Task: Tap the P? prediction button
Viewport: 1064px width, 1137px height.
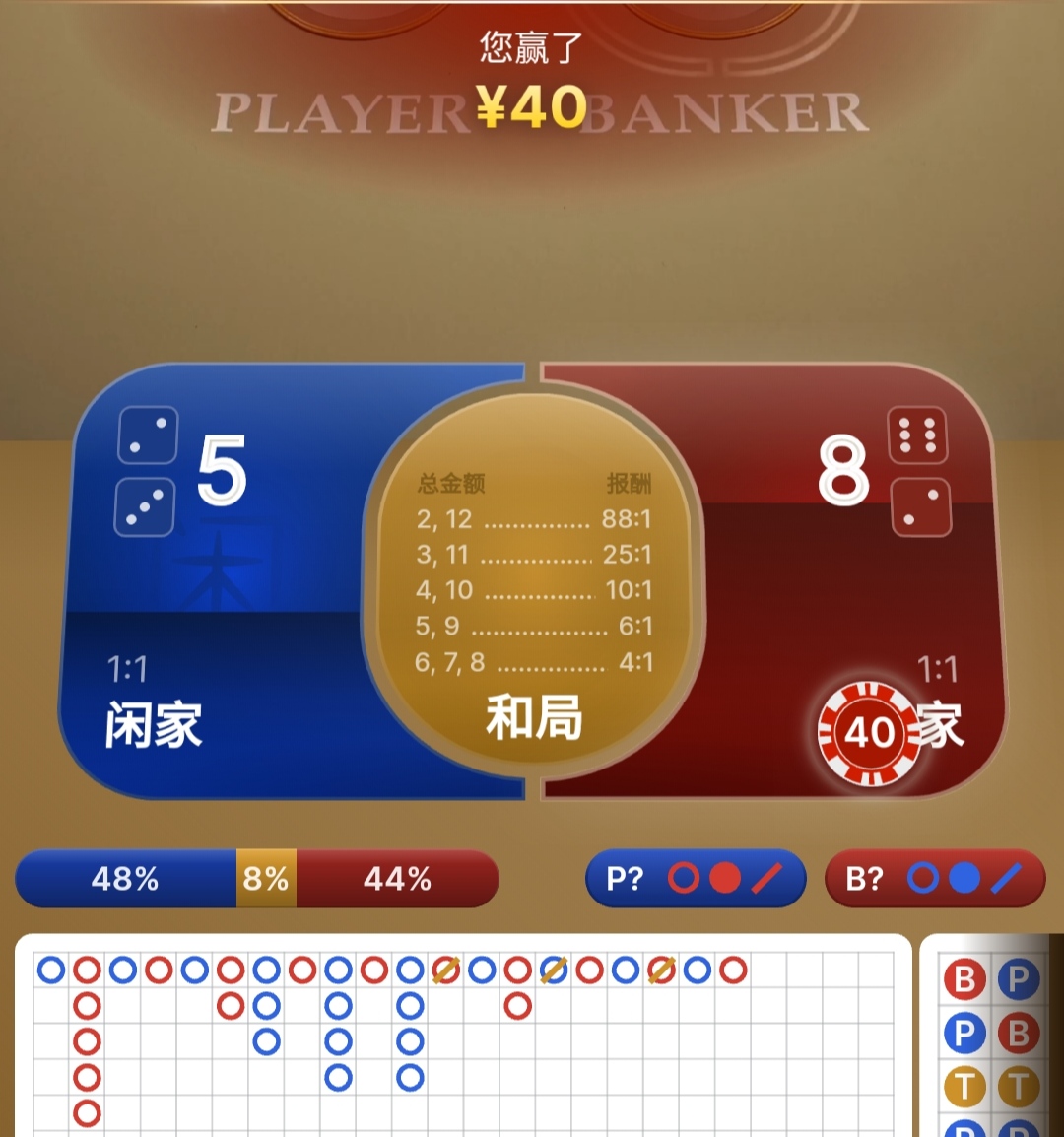Action: [695, 878]
